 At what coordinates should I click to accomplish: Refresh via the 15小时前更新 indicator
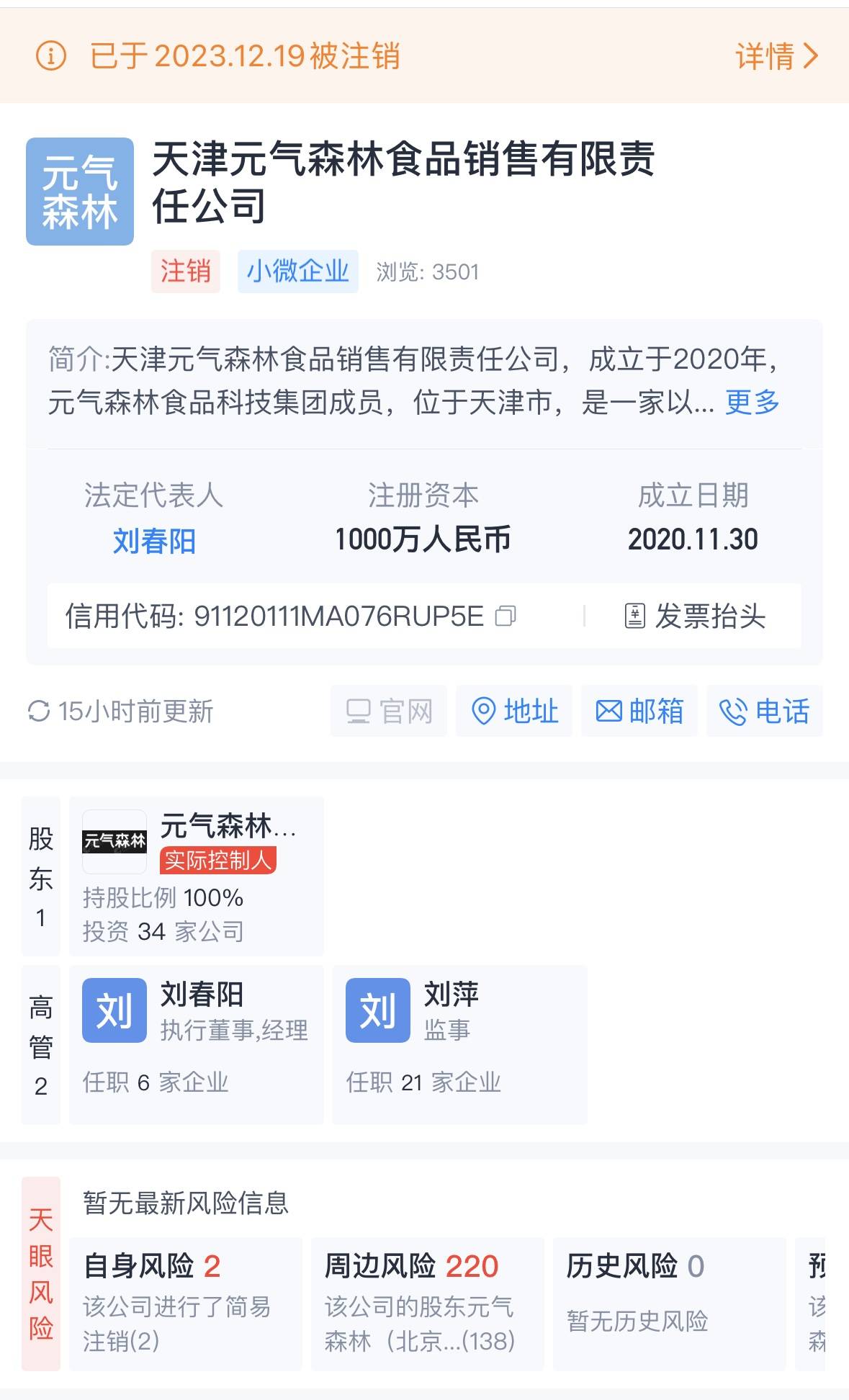point(120,712)
